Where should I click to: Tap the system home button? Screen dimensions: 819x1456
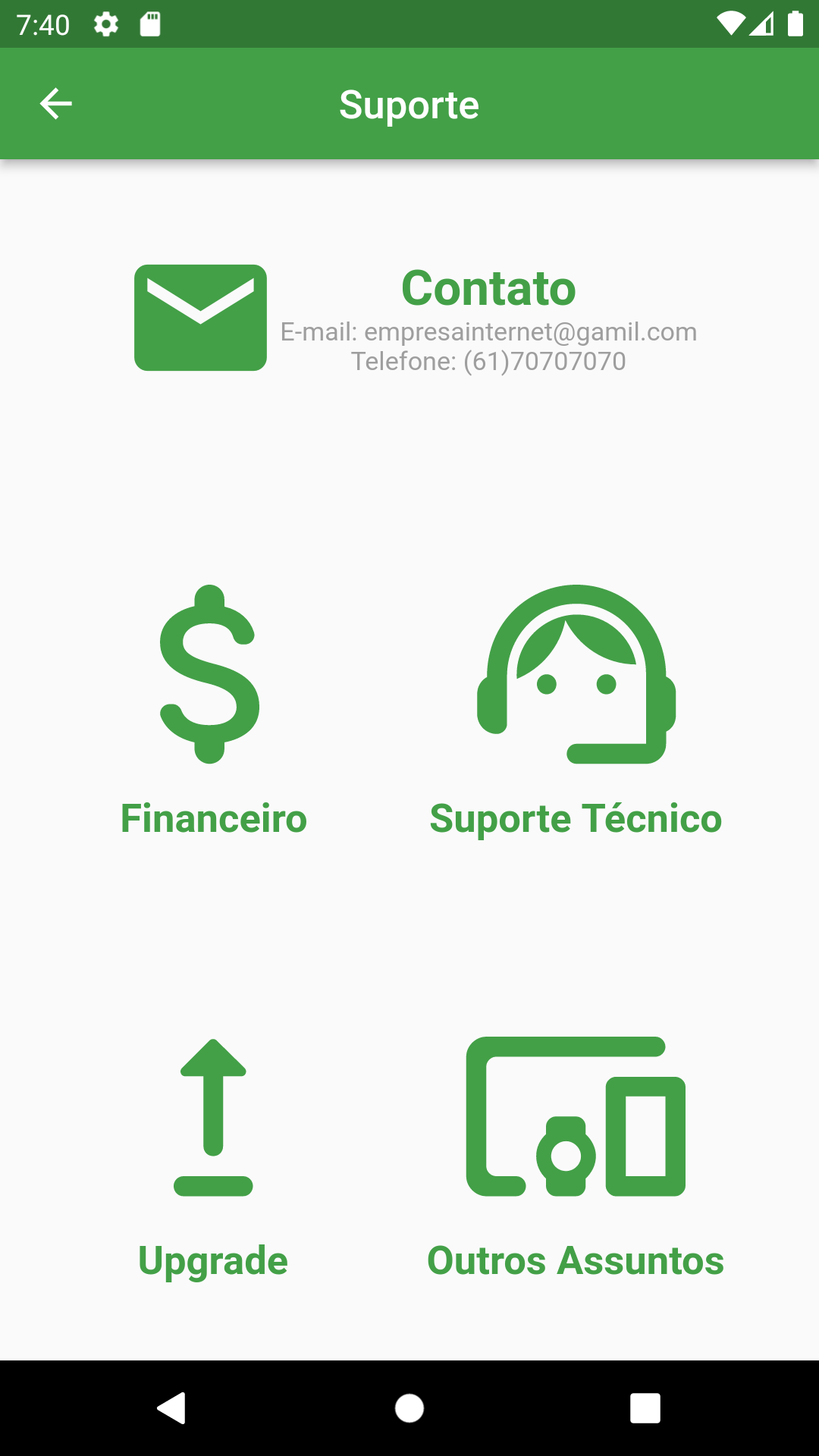click(x=409, y=1408)
